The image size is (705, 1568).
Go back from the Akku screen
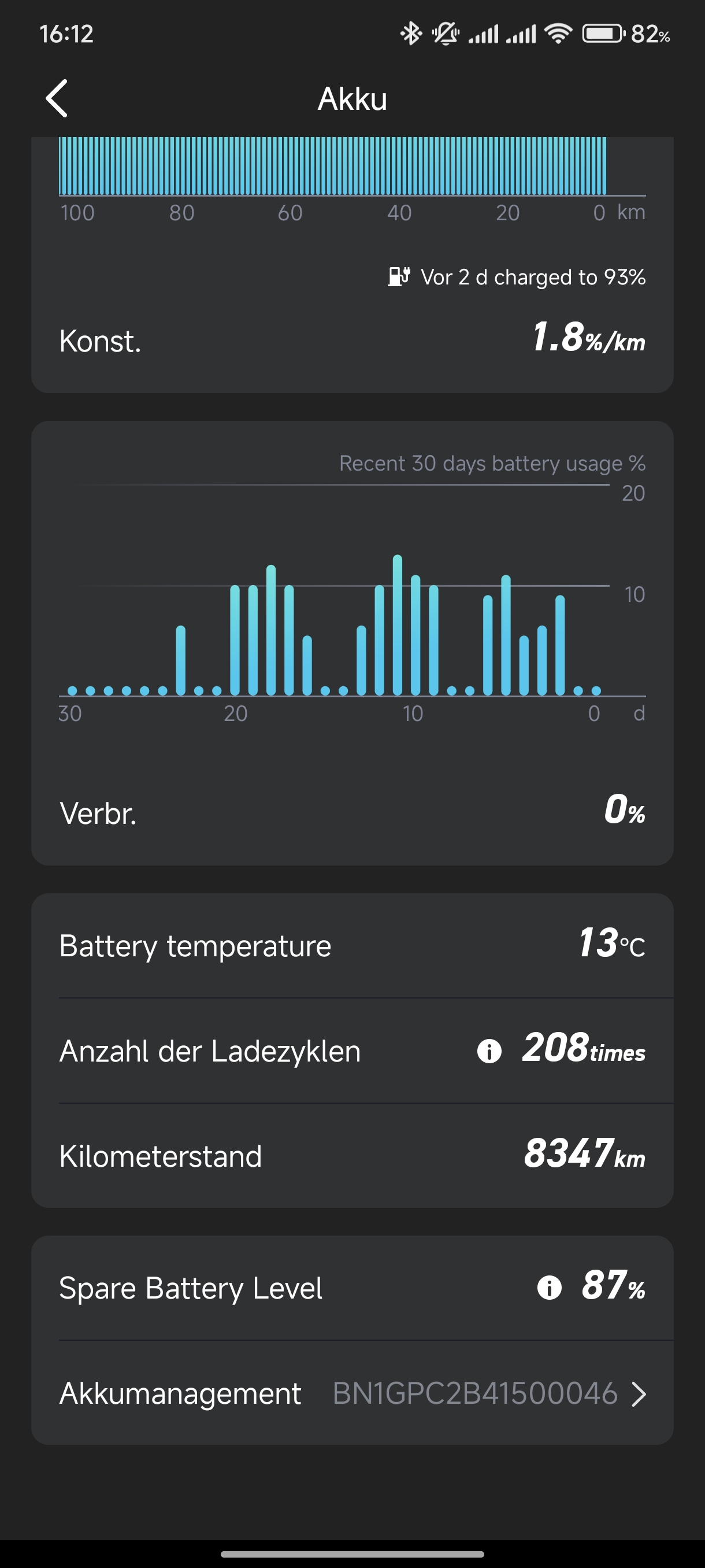(x=57, y=98)
